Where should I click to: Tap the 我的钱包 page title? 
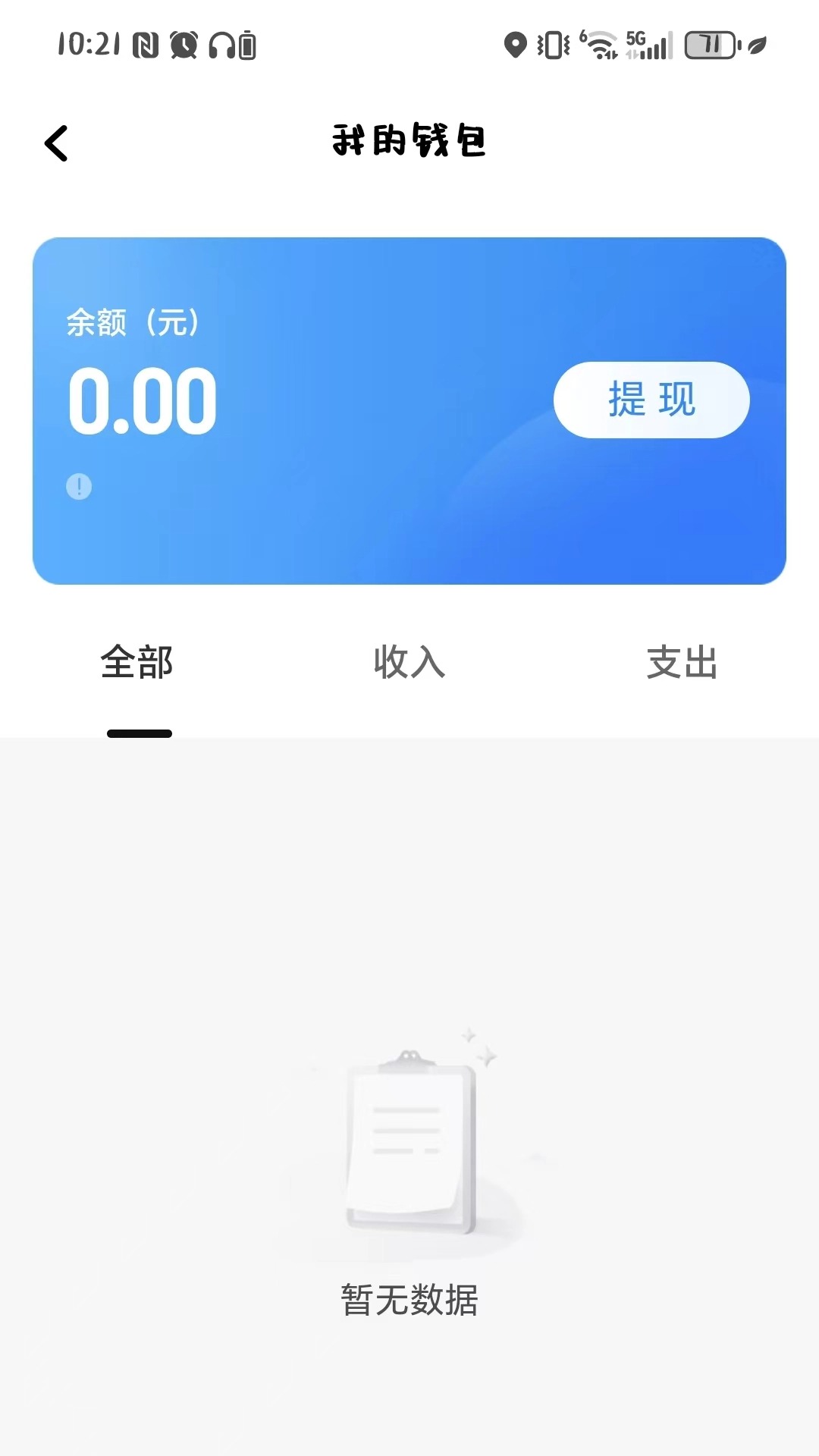[409, 141]
